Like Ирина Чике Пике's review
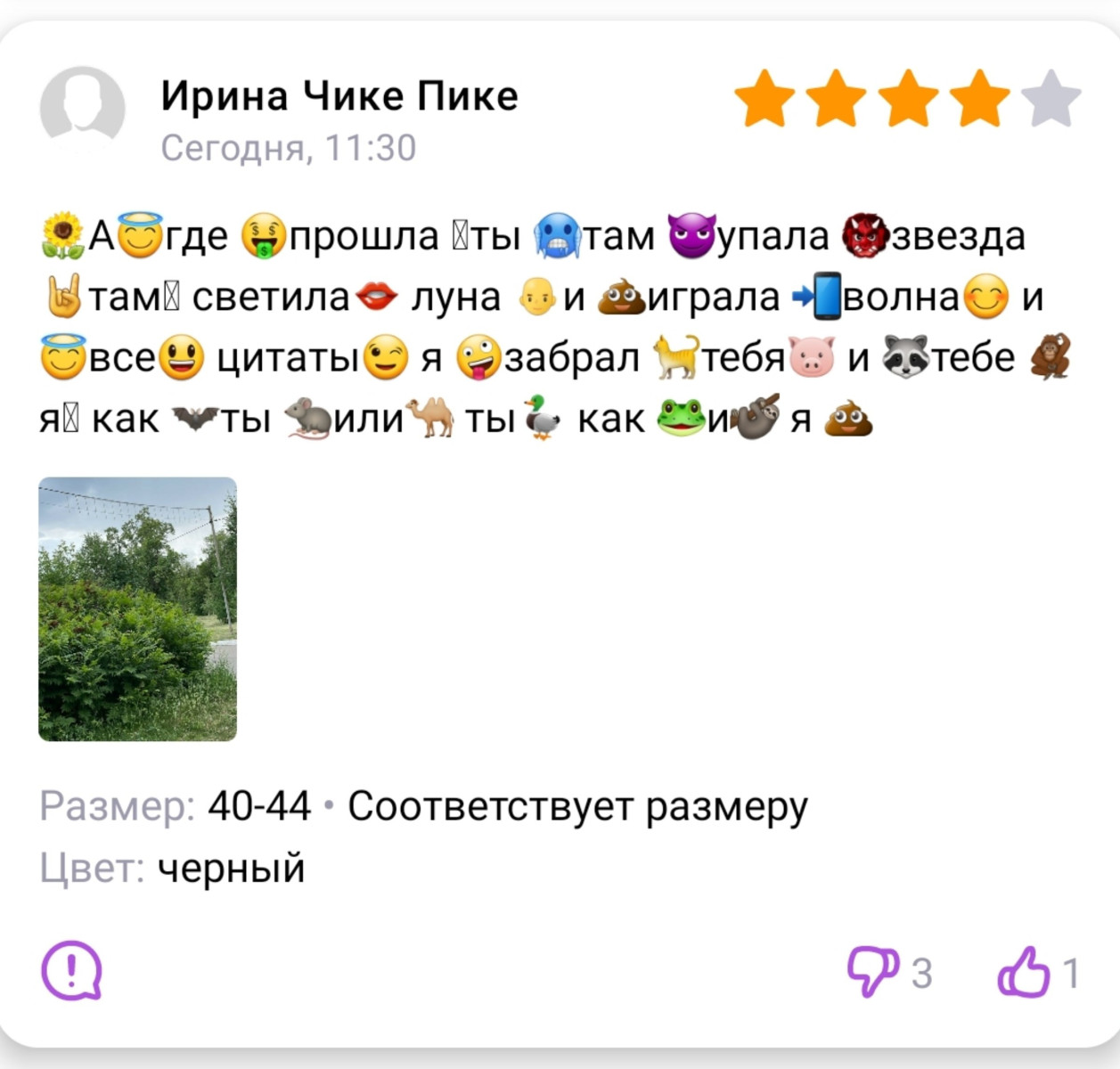Viewport: 1120px width, 1069px height. point(1024,971)
